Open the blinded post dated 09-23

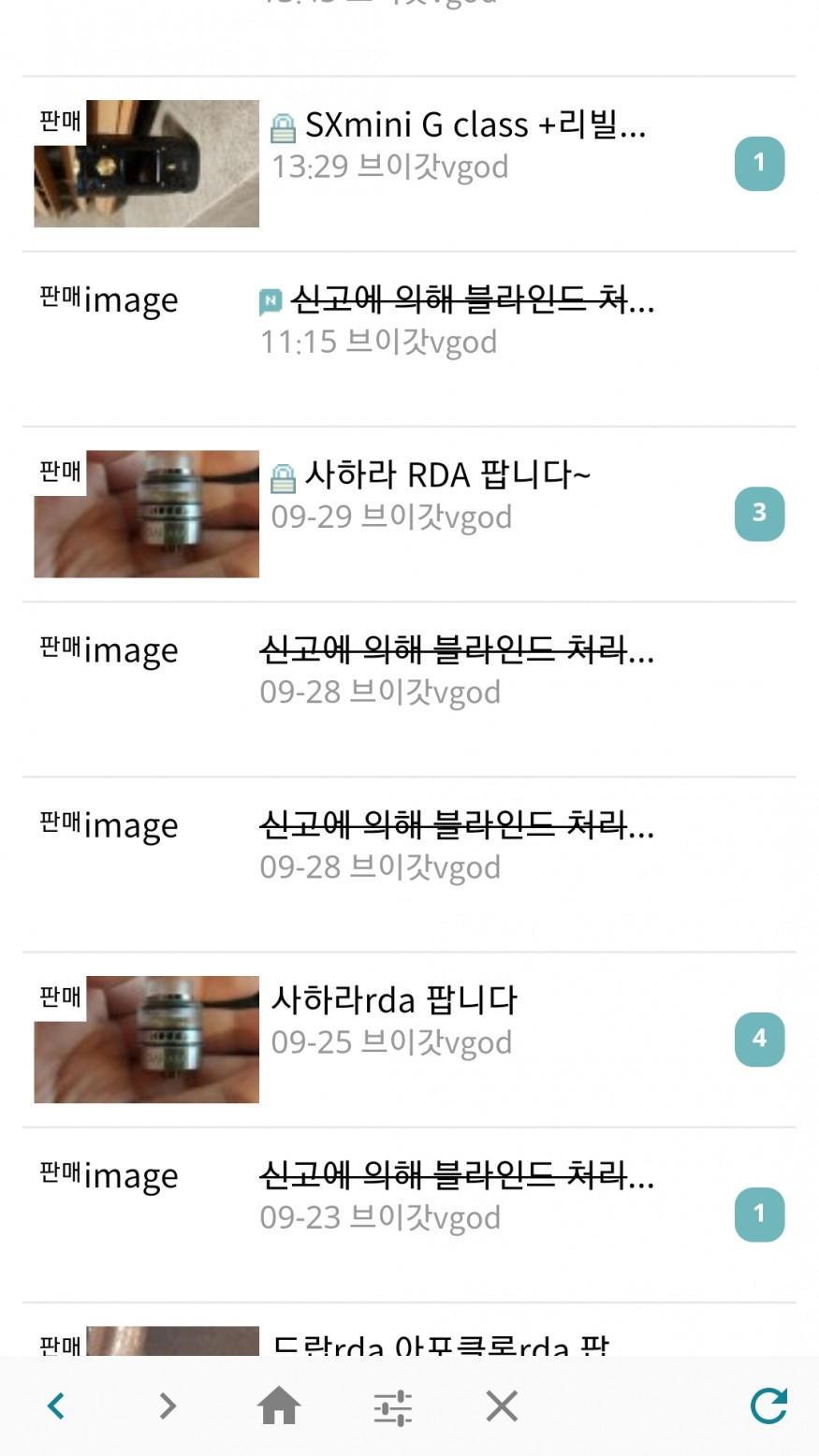pos(456,1175)
